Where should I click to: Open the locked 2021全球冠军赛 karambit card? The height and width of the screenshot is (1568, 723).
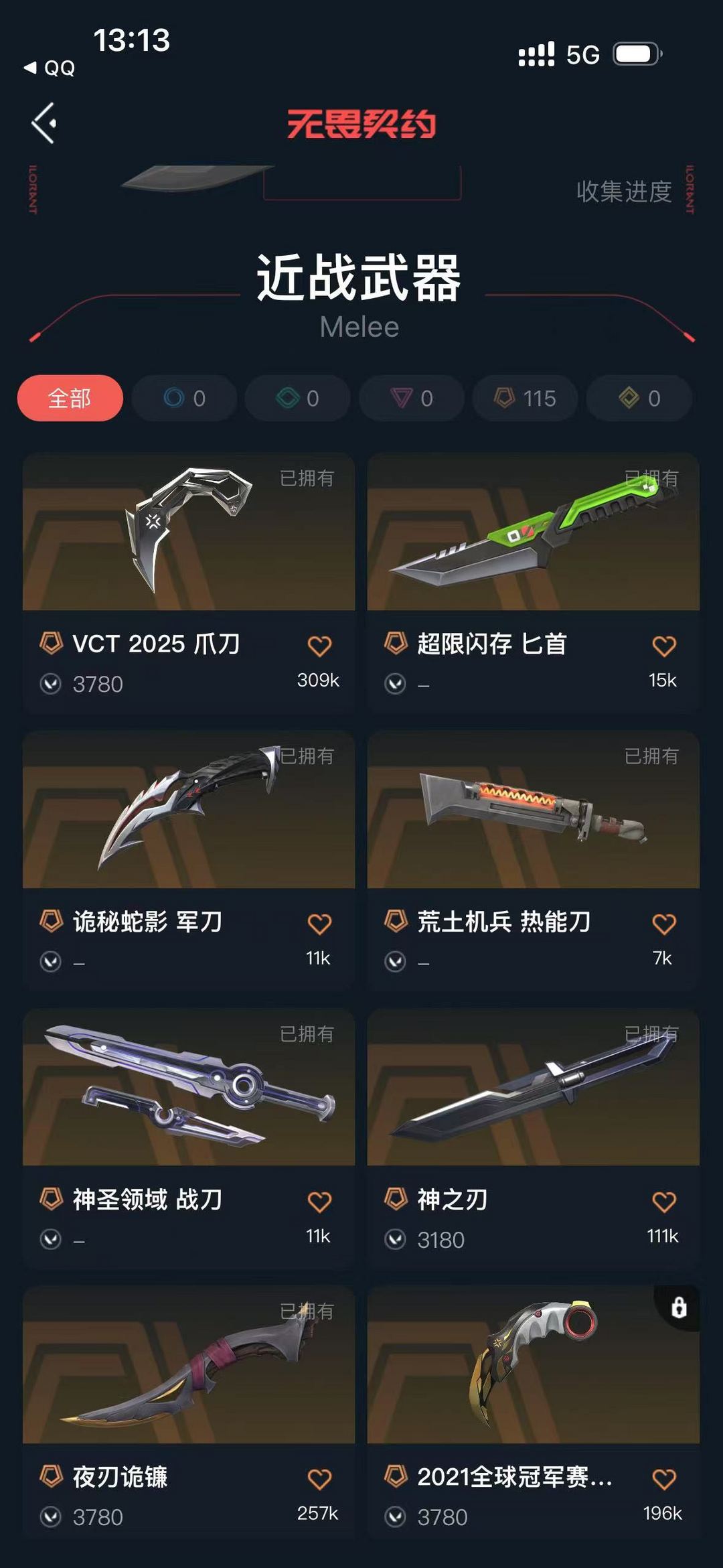(534, 1412)
